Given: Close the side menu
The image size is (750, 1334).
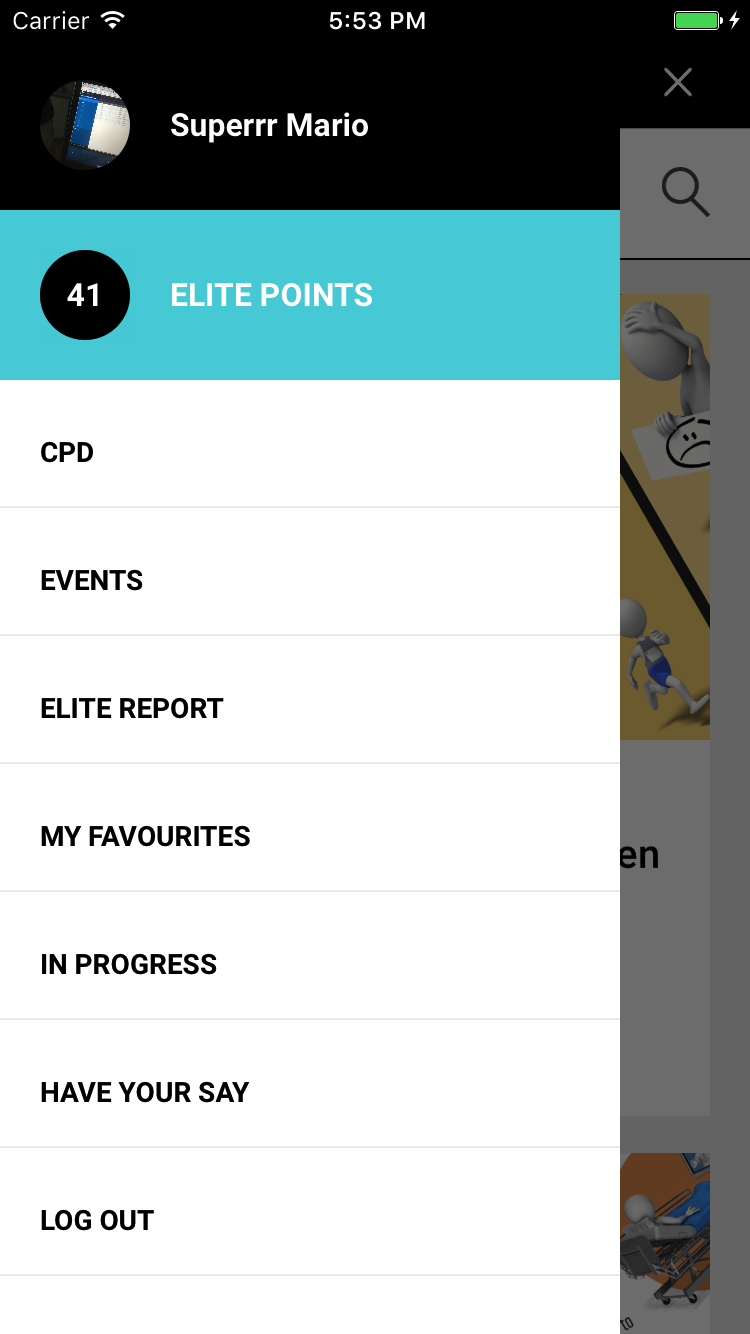Looking at the screenshot, I should point(677,82).
